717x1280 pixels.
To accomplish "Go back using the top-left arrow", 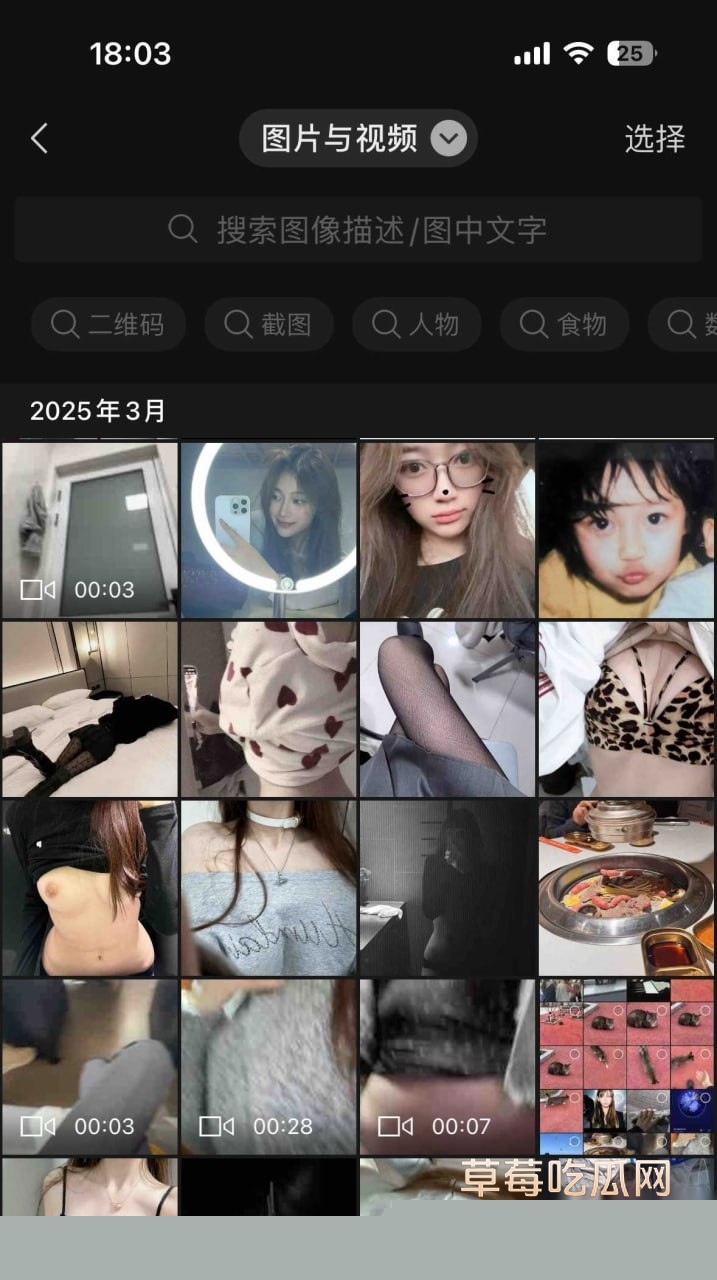I will pyautogui.click(x=40, y=139).
